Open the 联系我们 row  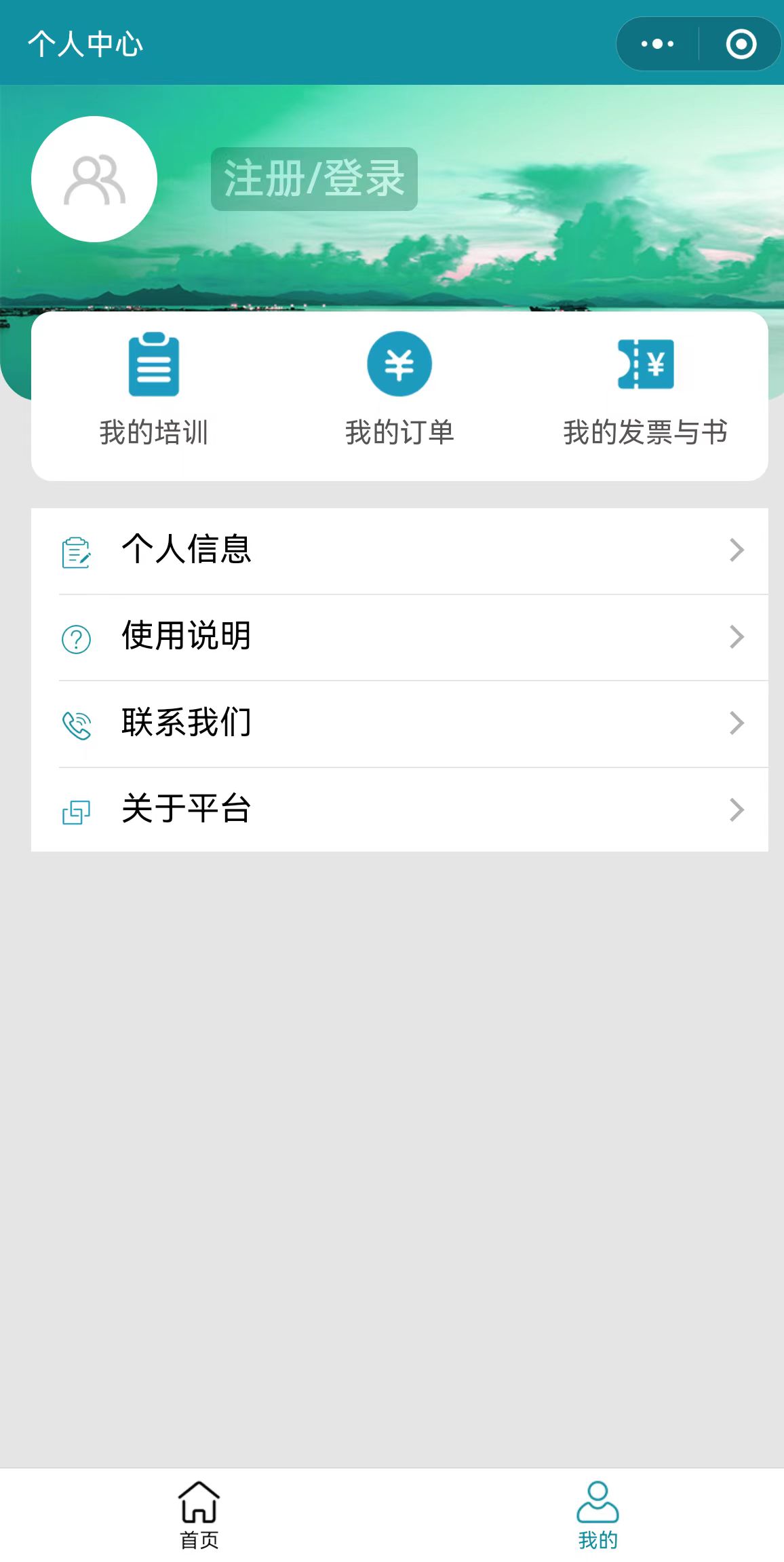click(x=399, y=723)
